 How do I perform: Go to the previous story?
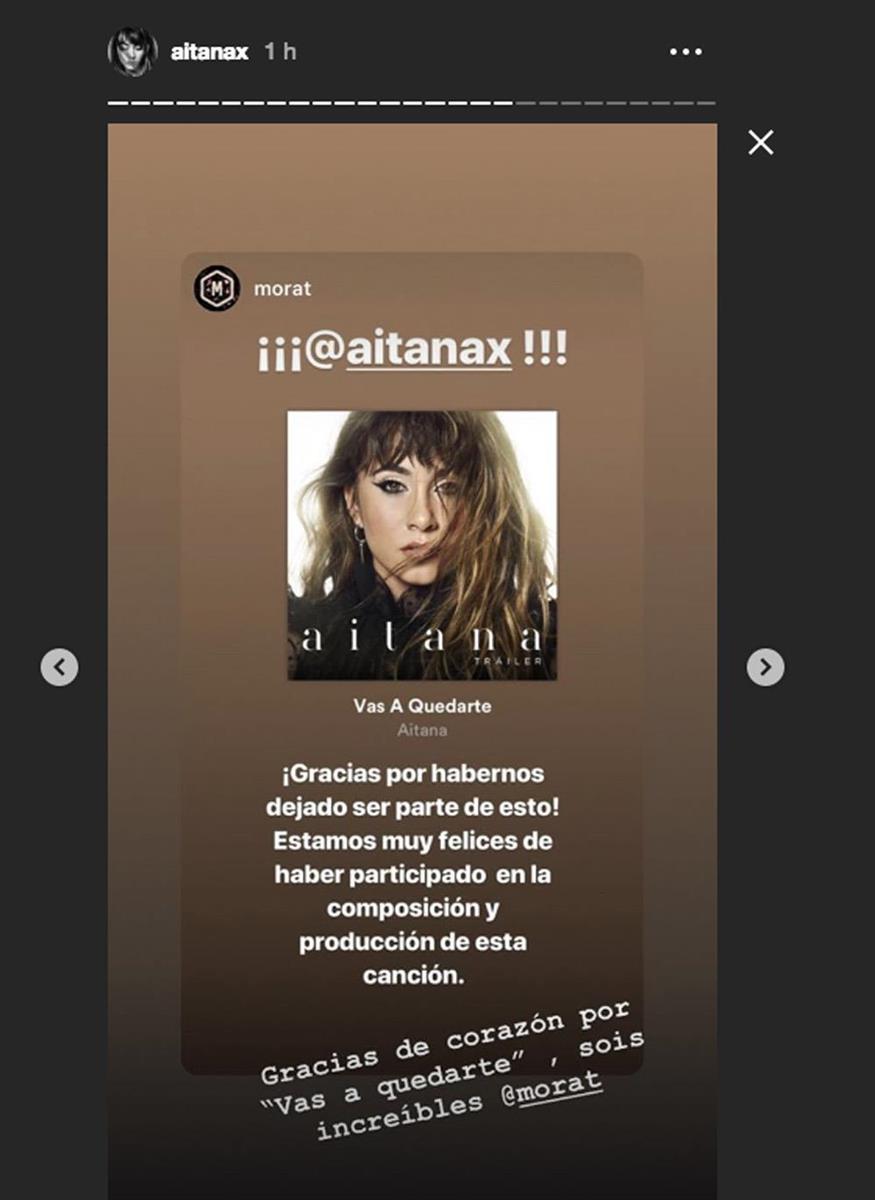59,667
